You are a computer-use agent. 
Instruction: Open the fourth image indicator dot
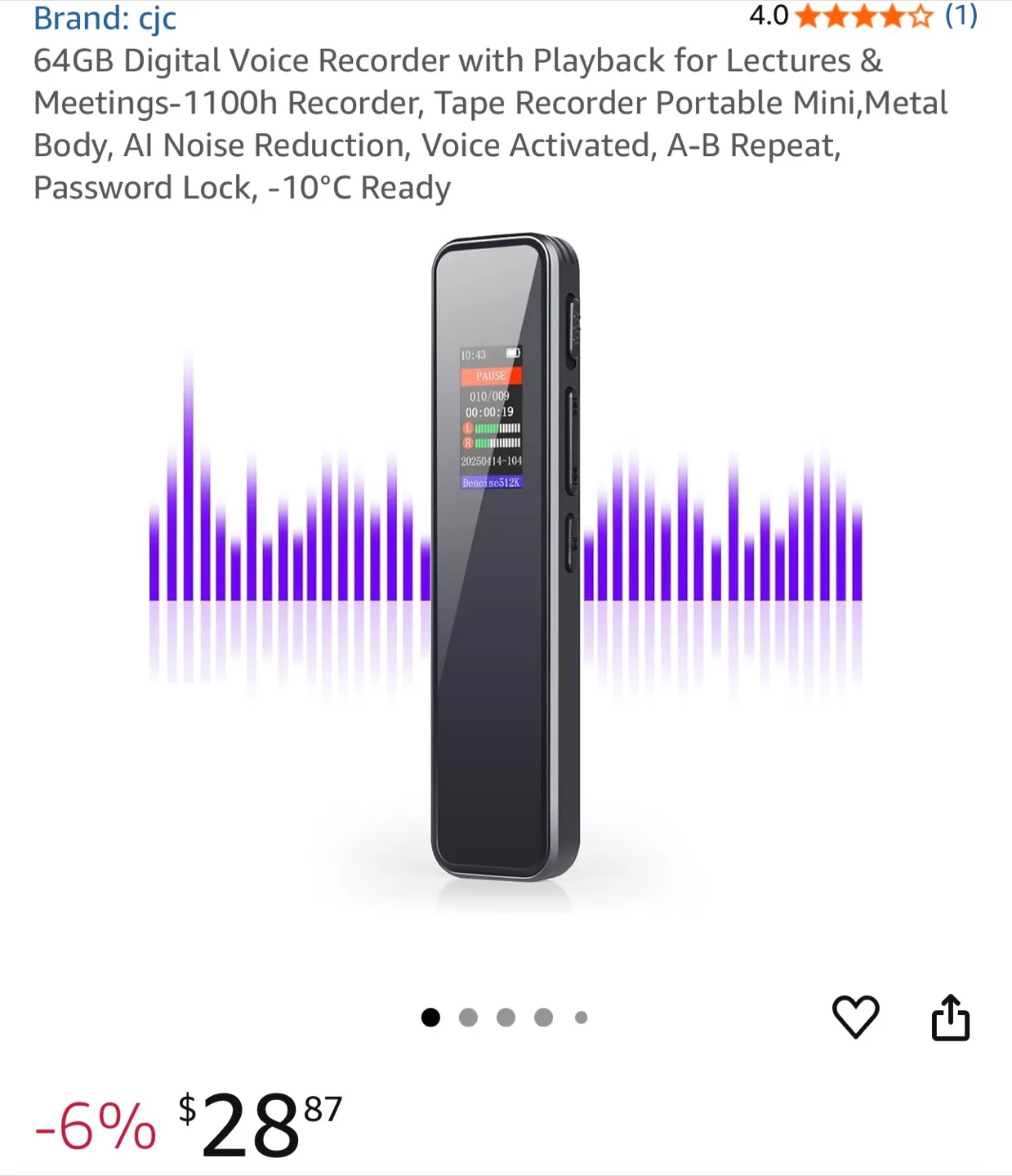(543, 1016)
